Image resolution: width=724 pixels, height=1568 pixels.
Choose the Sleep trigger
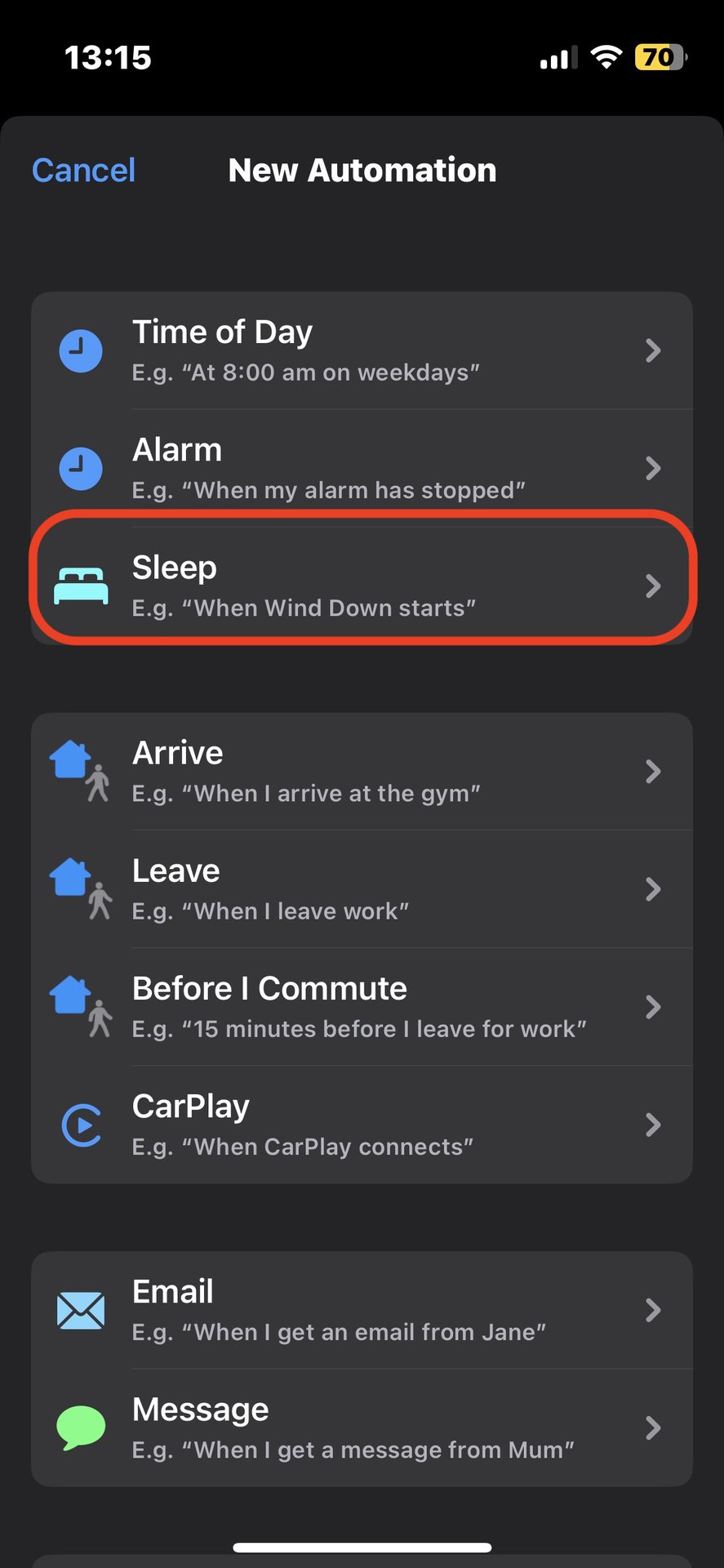[362, 586]
